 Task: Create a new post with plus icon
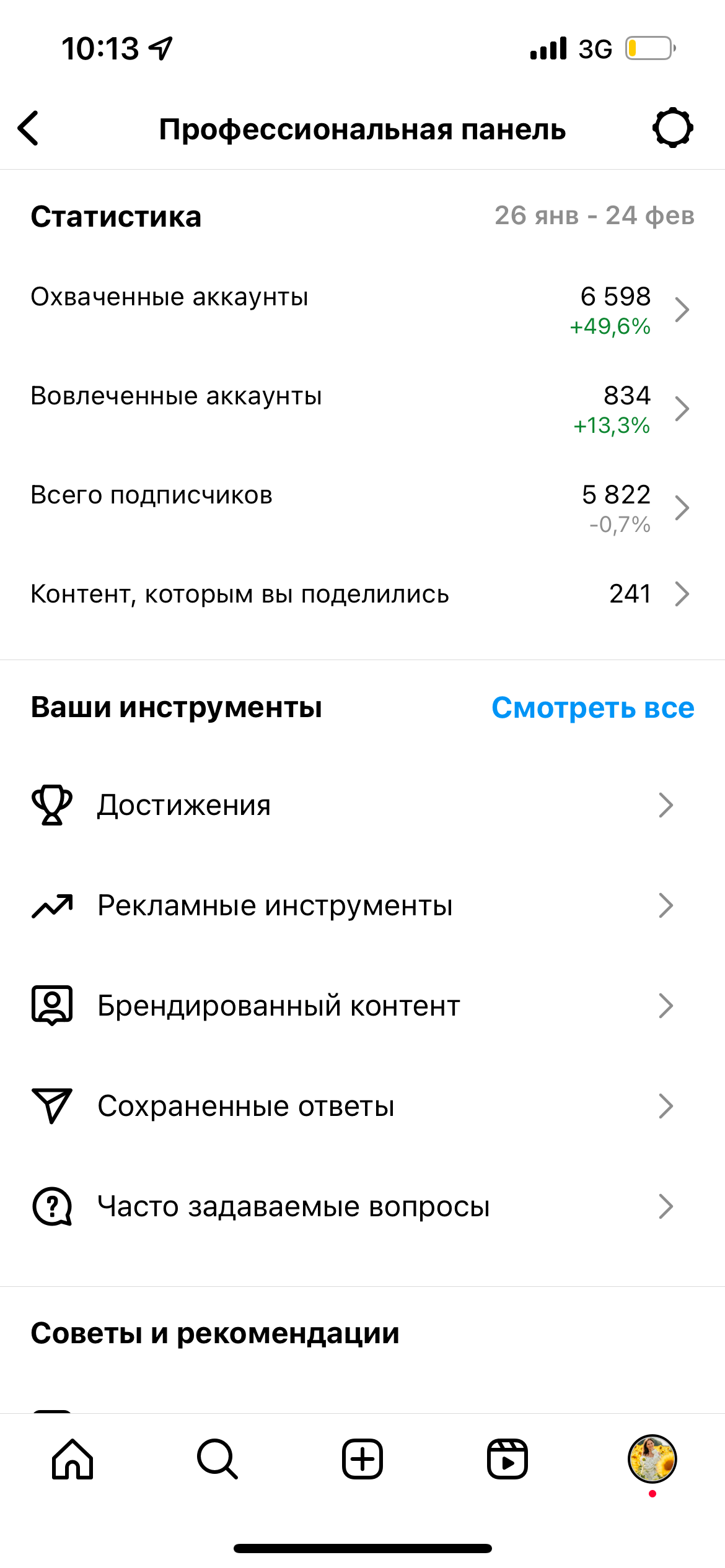[x=362, y=1459]
